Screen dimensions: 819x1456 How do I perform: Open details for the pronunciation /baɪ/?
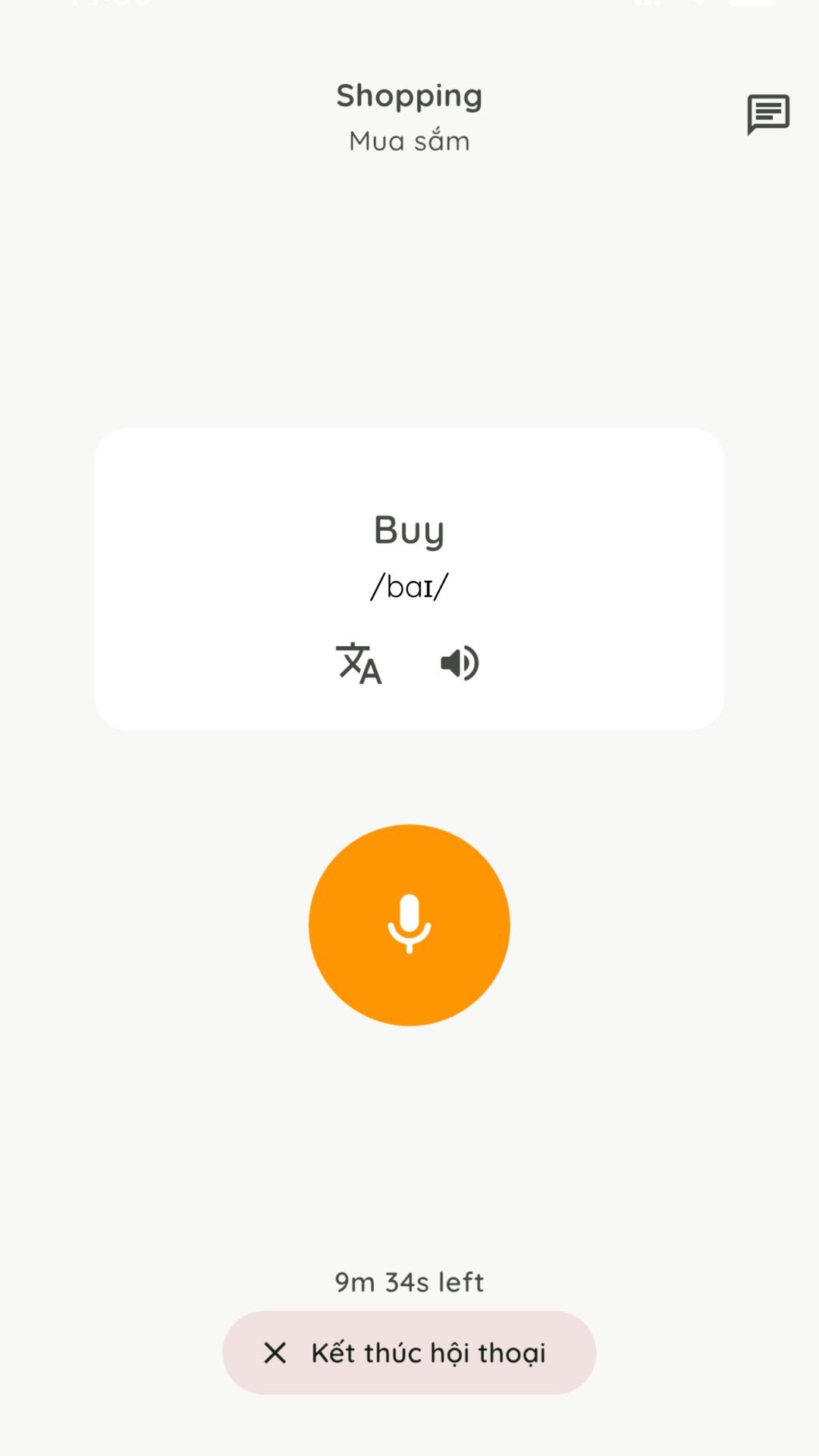click(x=409, y=585)
